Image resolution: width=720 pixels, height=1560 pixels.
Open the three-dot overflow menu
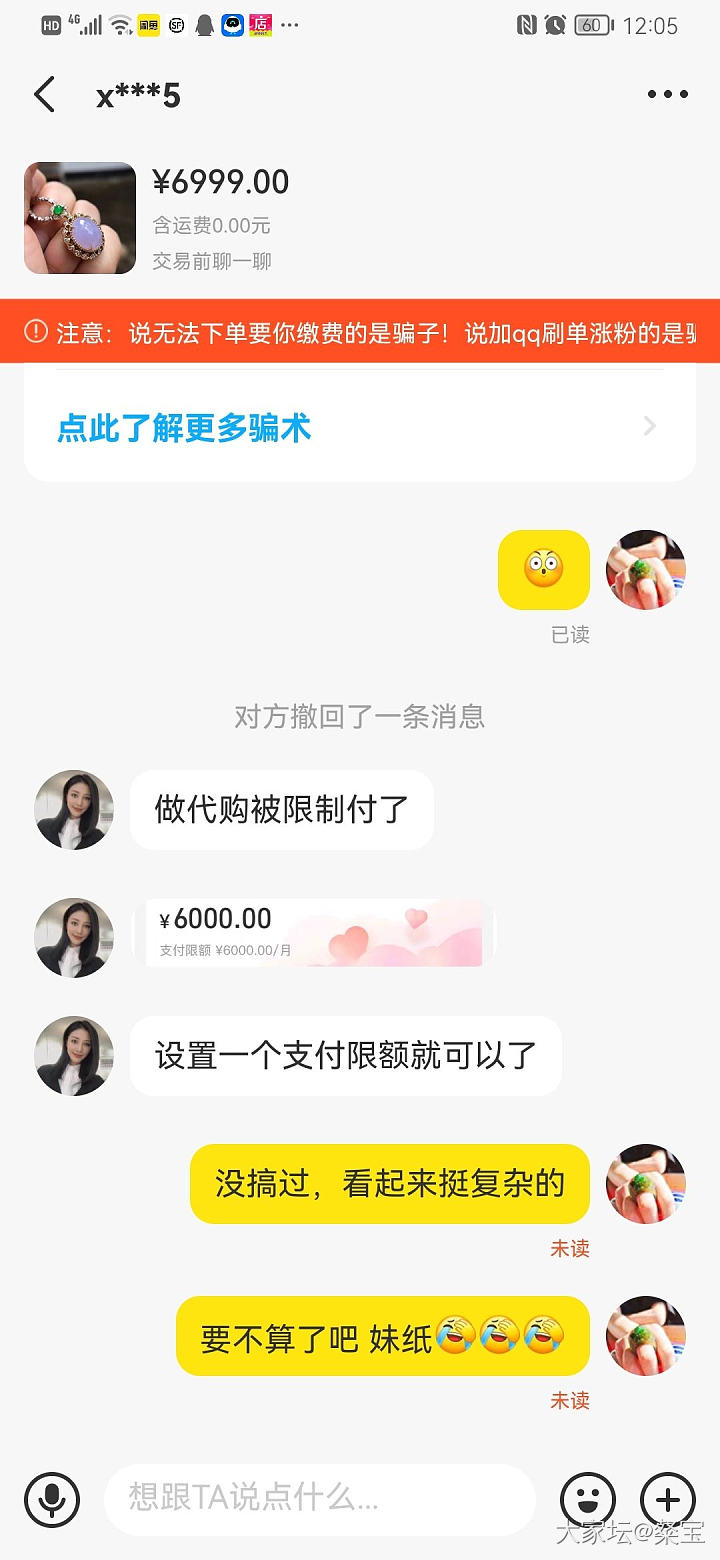(x=667, y=95)
